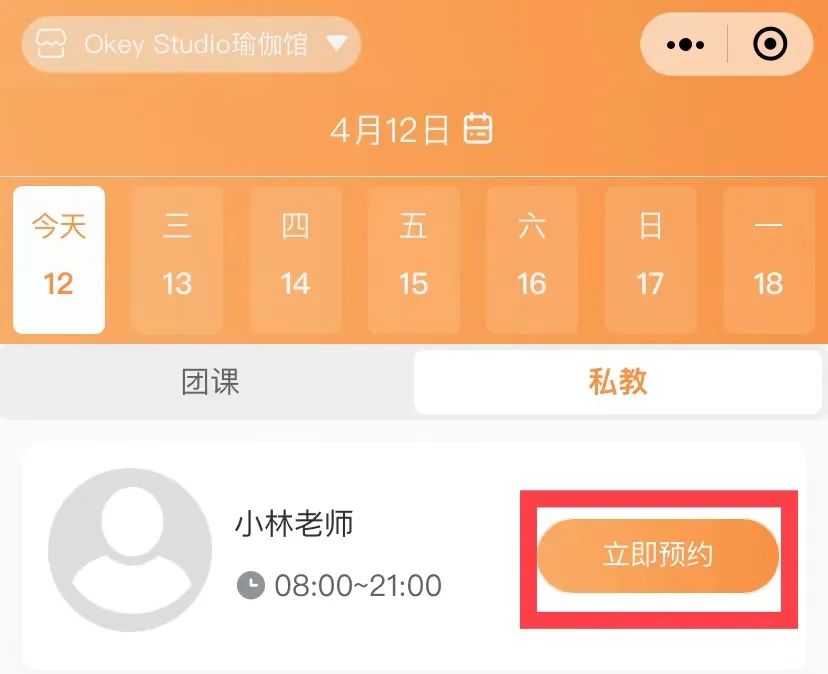The height and width of the screenshot is (674, 828).
Task: Tap 立即预约 to book 小林老师
Action: pos(657,556)
